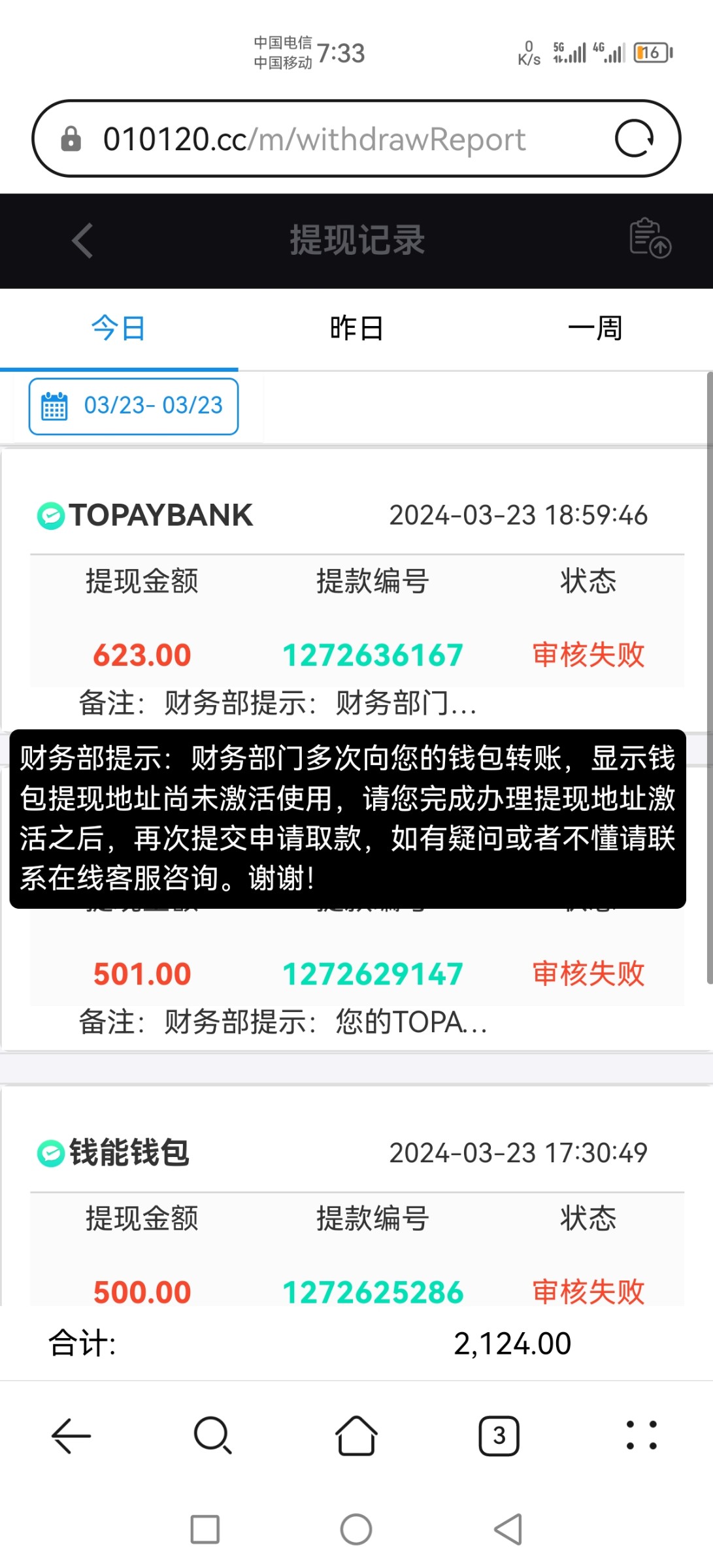Tap the home icon in the browser toolbar
713x1568 pixels.
pos(356,1435)
